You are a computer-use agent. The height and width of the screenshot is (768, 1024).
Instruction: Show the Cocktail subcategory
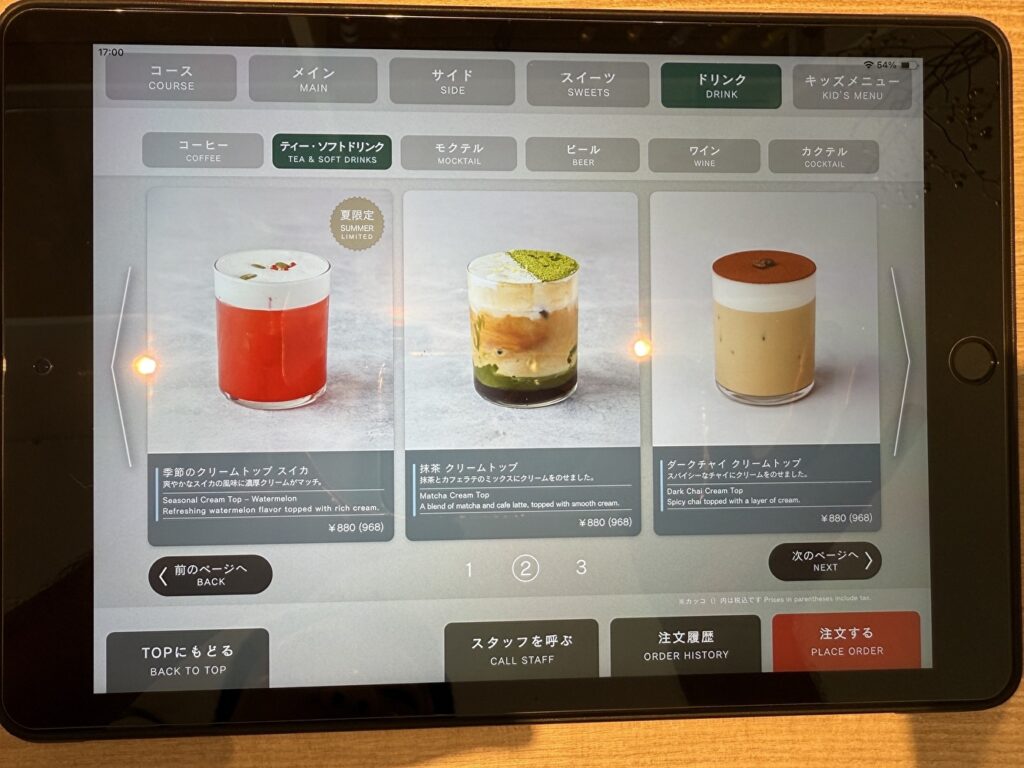[x=823, y=156]
